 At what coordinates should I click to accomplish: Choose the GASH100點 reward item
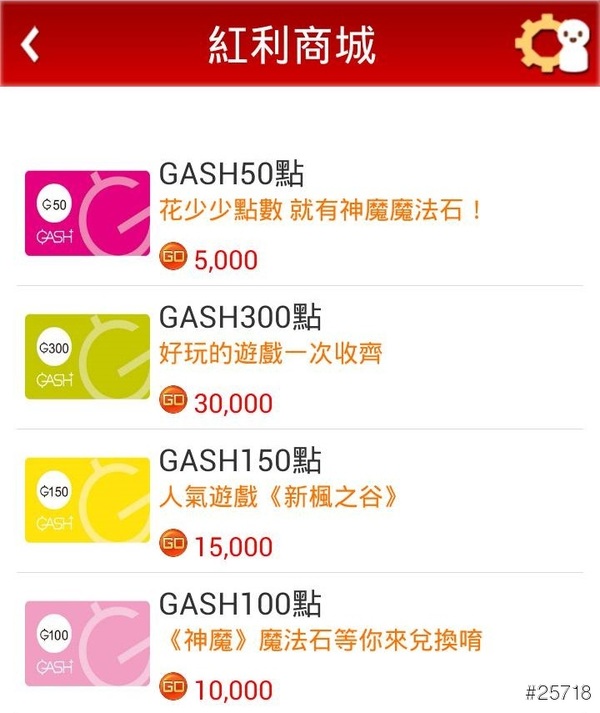pyautogui.click(x=300, y=645)
